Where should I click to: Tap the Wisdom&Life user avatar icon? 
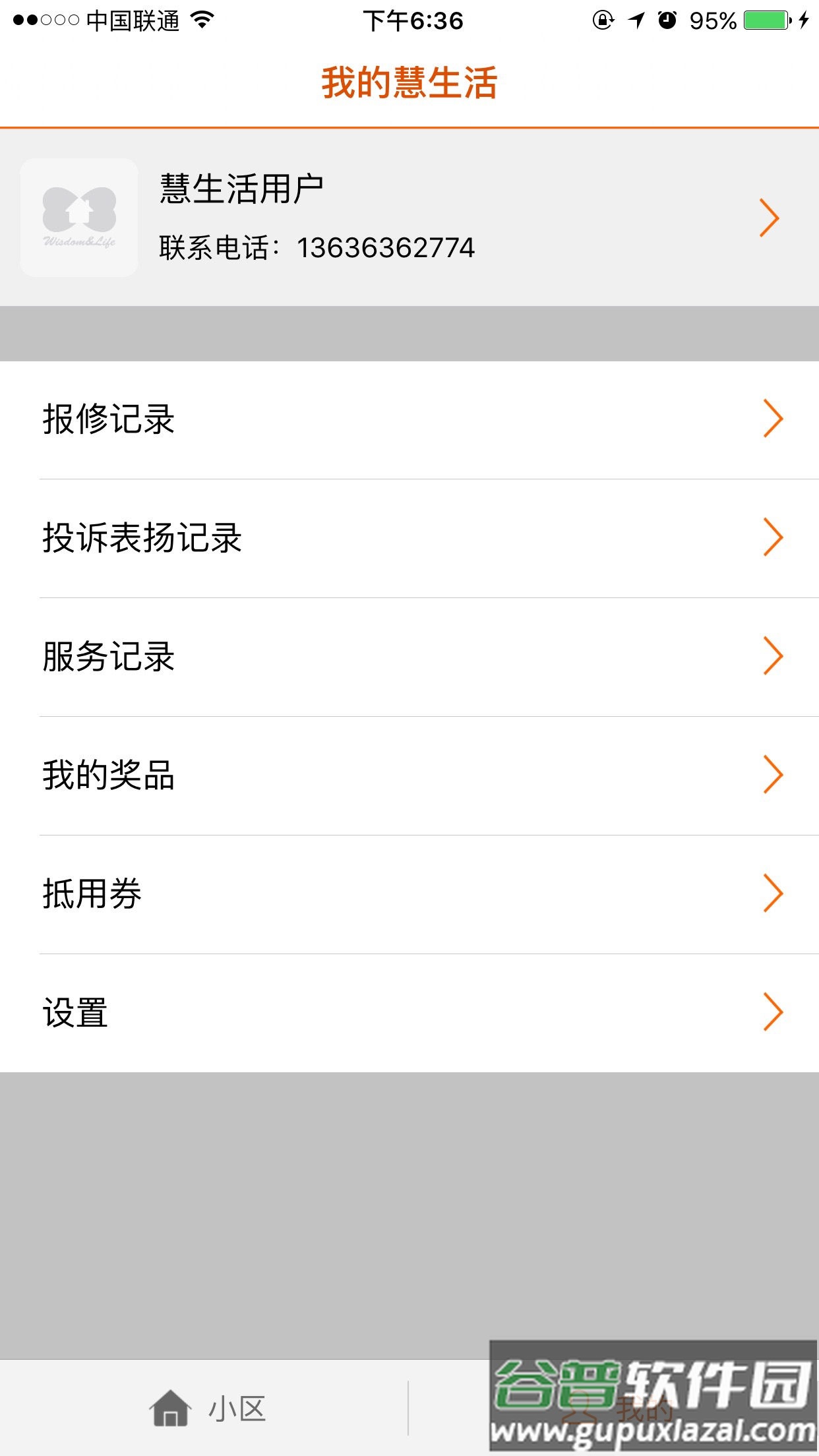coord(78,216)
